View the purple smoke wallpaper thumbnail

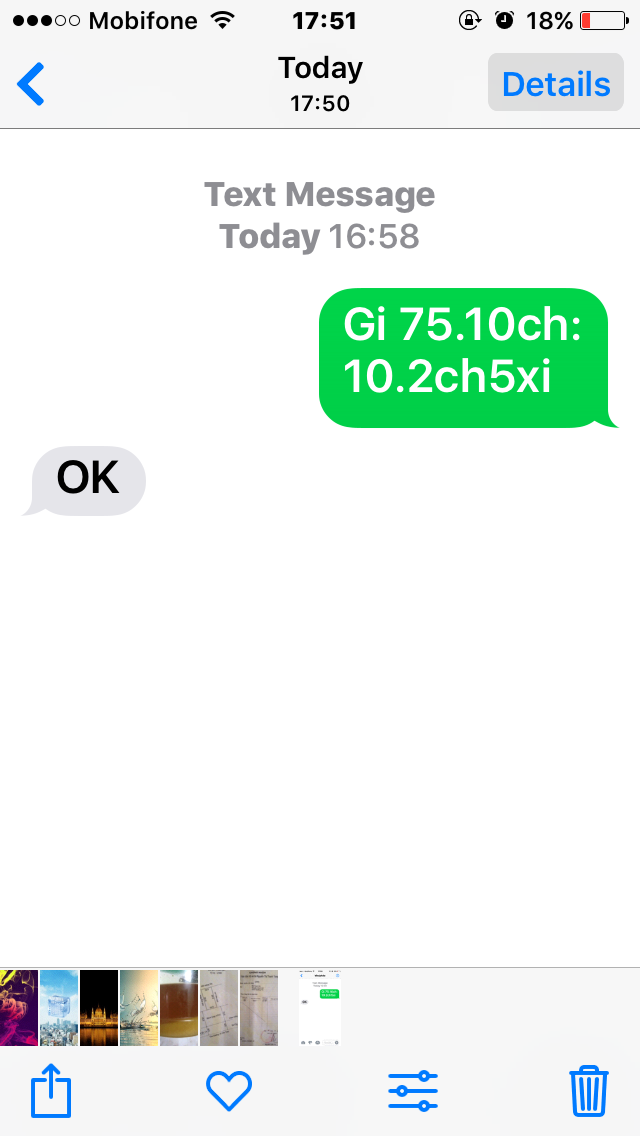pos(18,1007)
